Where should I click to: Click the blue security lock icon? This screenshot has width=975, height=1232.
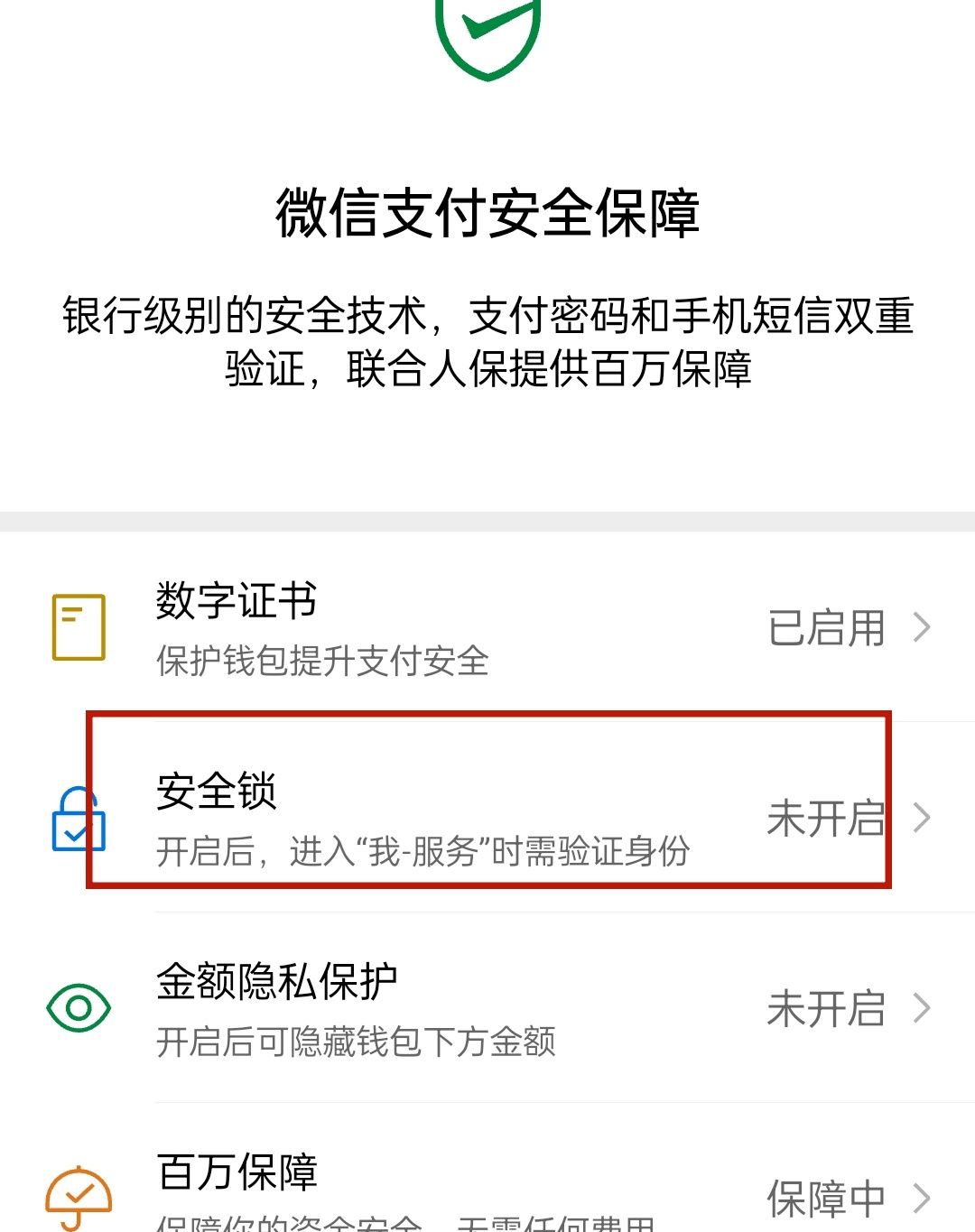(77, 828)
